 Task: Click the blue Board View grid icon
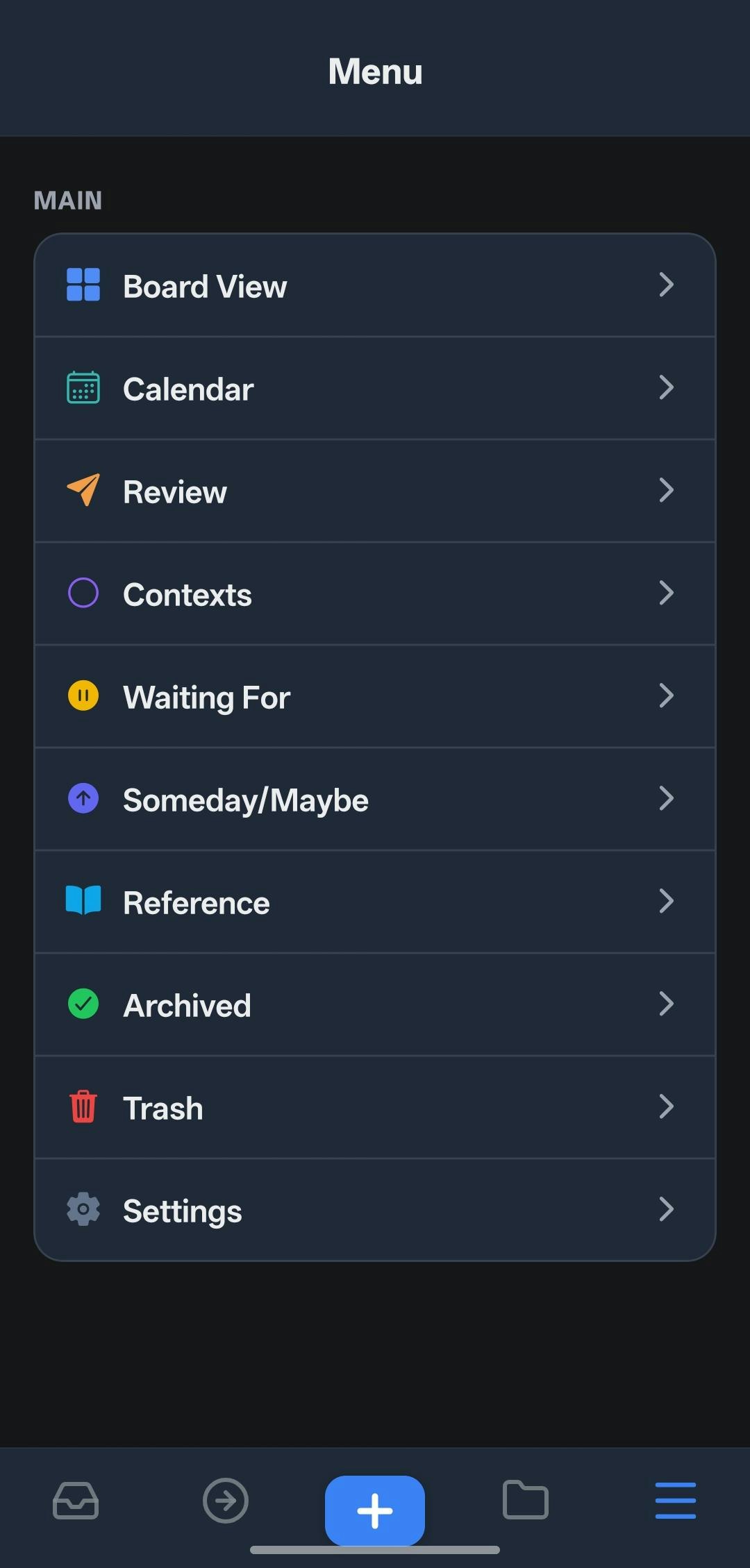click(x=83, y=285)
